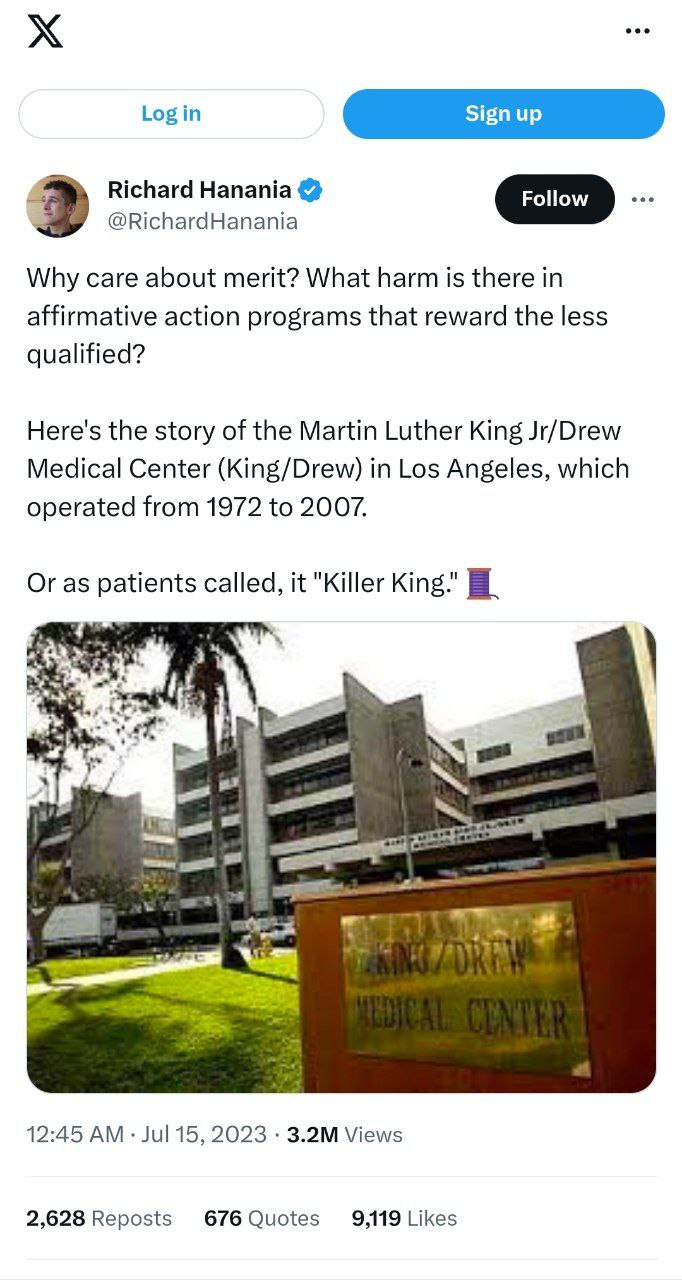Follow Richard Hanania
The image size is (682, 1280).
[555, 199]
